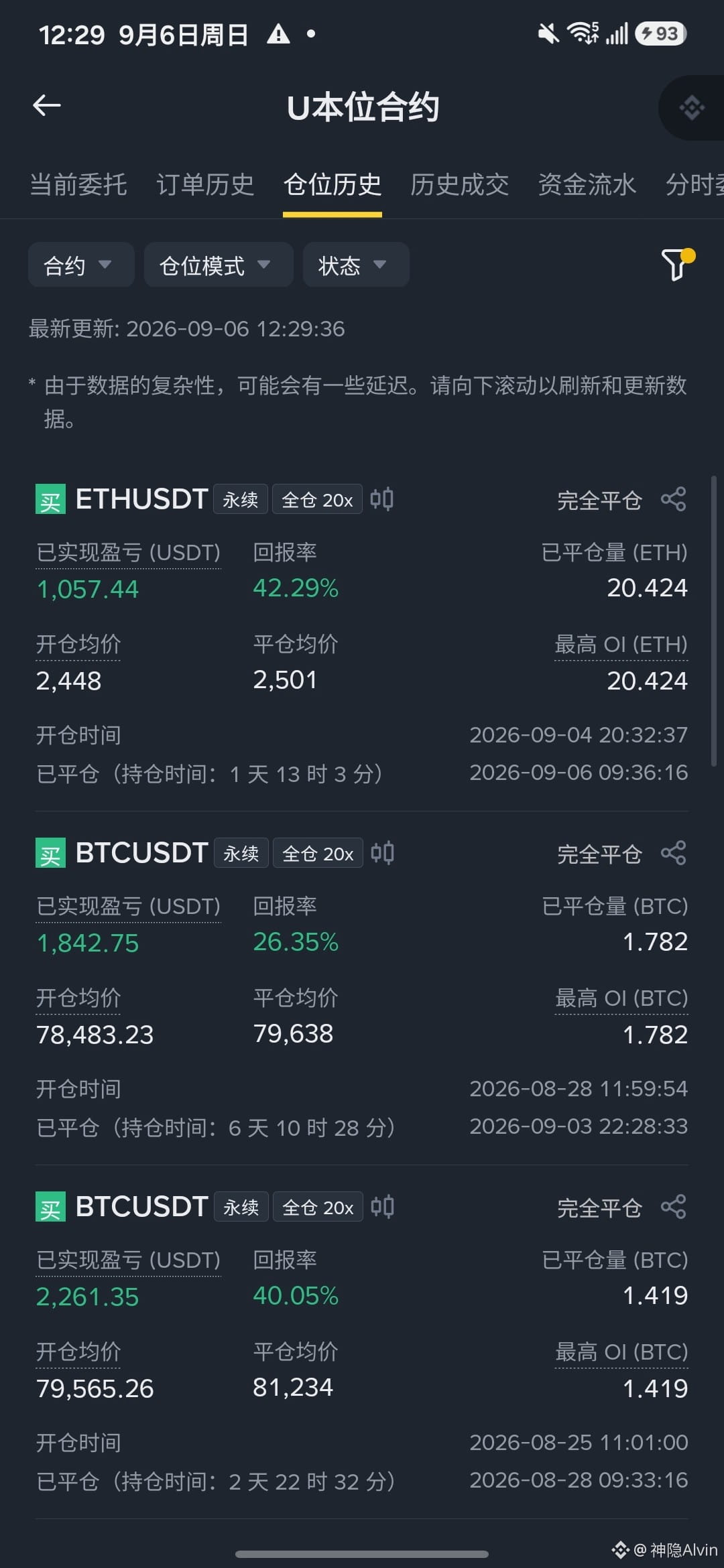Image resolution: width=724 pixels, height=1568 pixels.
Task: Go back with the top-left arrow
Action: click(x=47, y=105)
